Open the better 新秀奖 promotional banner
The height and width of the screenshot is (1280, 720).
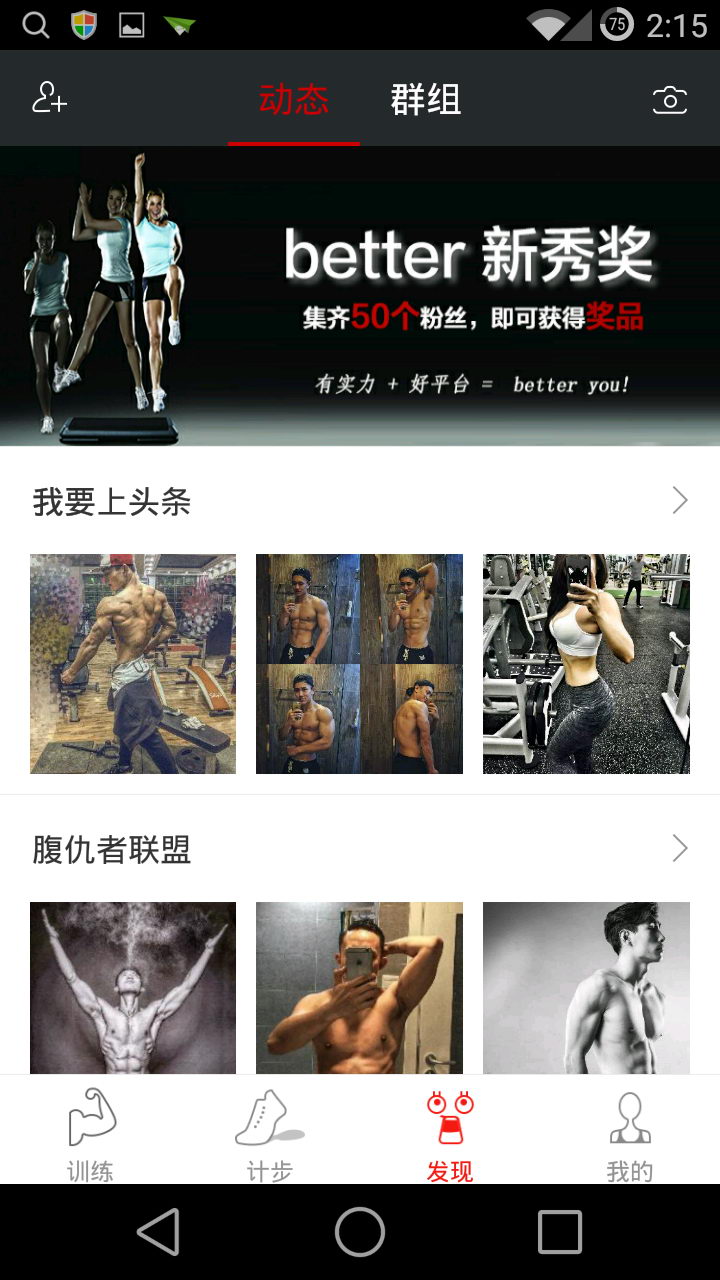pos(360,297)
